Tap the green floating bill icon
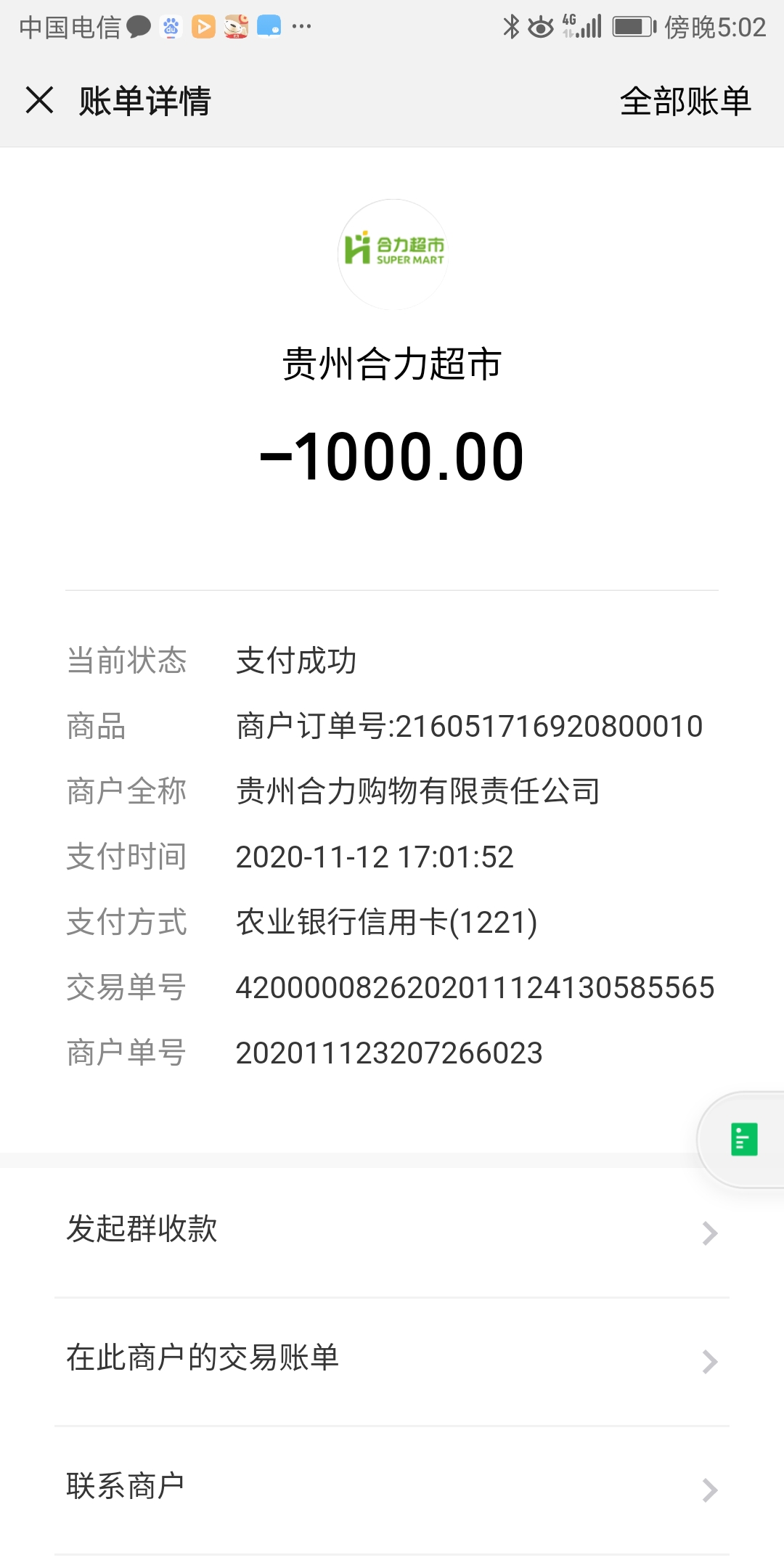Image resolution: width=784 pixels, height=1568 pixels. coord(744,1140)
